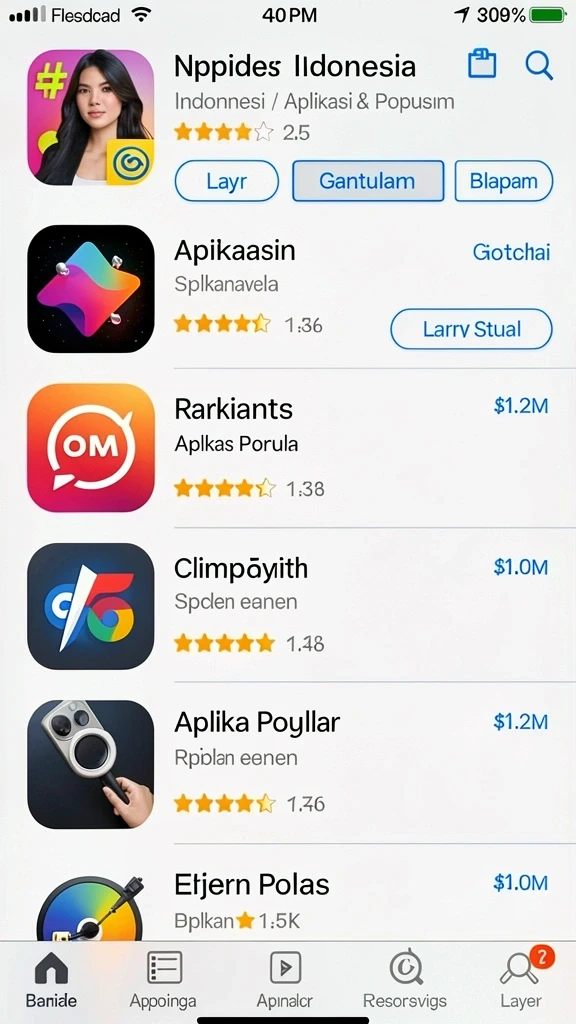Tap the Gotchai link
The width and height of the screenshot is (576, 1024).
pyautogui.click(x=511, y=252)
